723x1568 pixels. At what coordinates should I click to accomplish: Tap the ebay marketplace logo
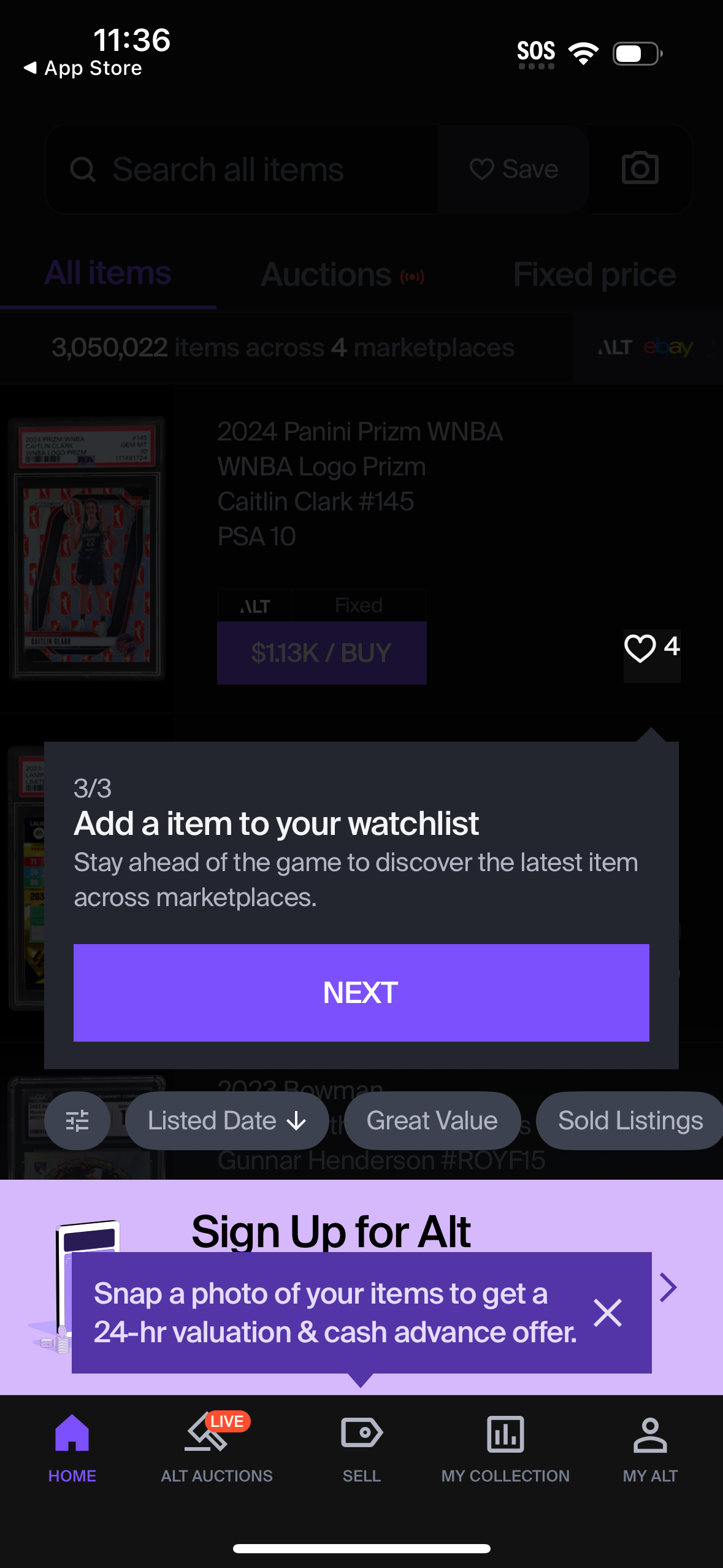pos(667,347)
